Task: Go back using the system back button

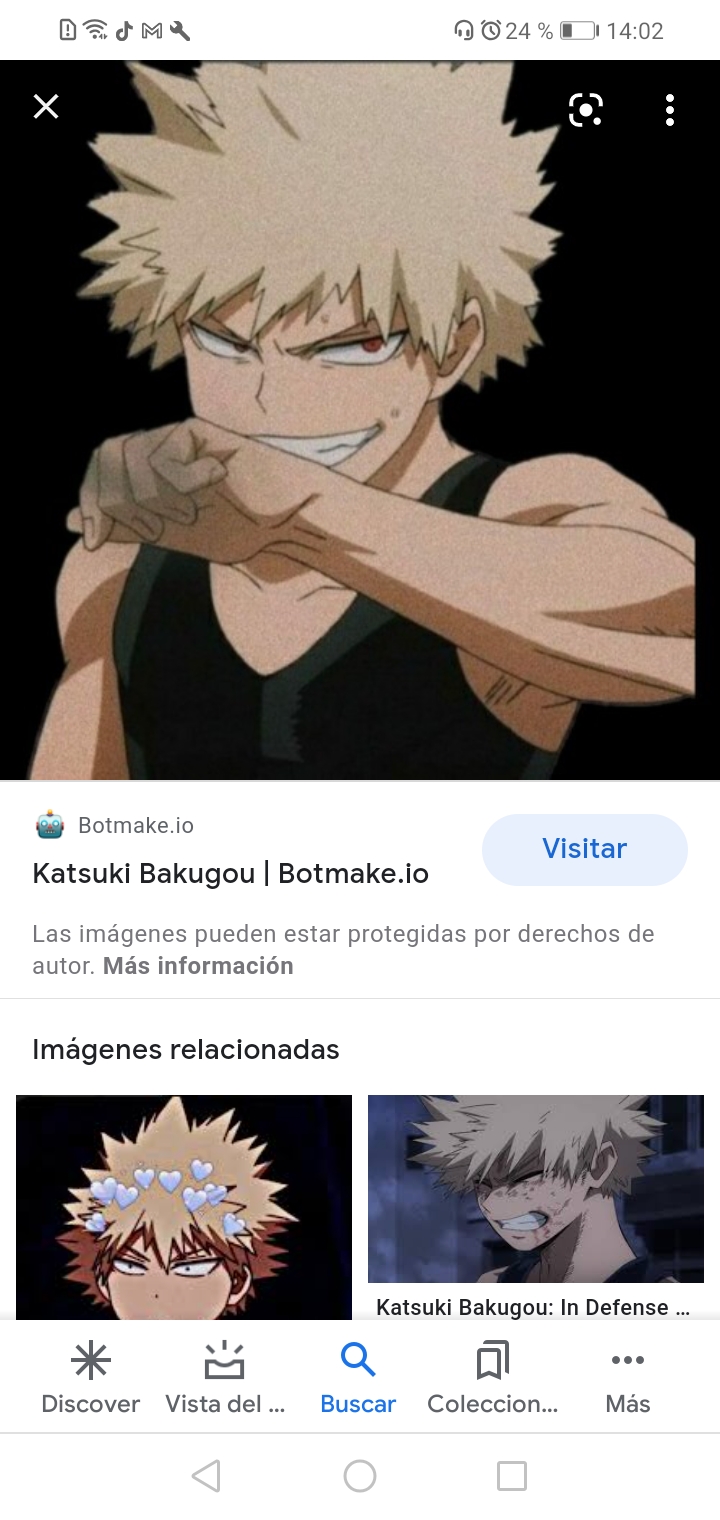Action: [x=206, y=1476]
